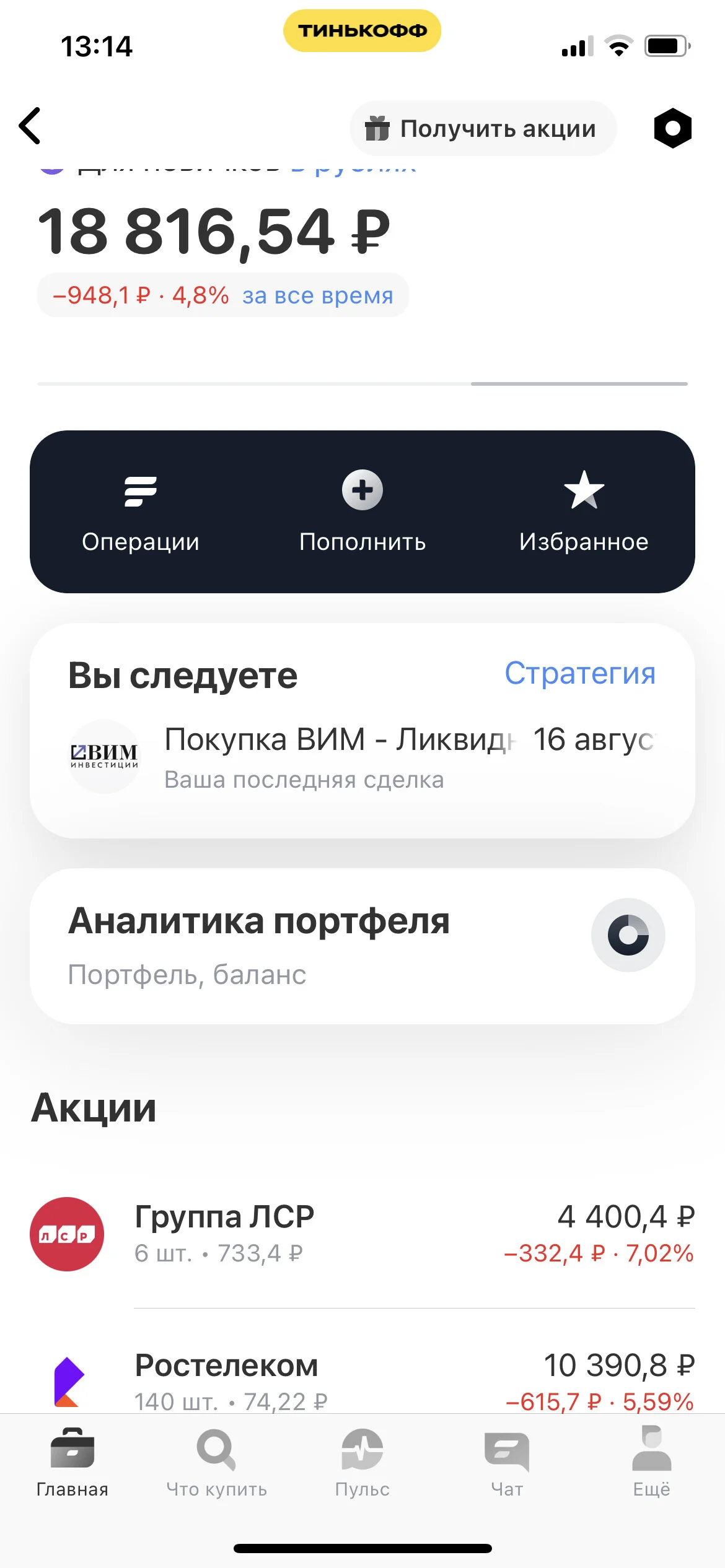Tap the за все время period link
Screen dimensions: 725x1568
coord(317,295)
